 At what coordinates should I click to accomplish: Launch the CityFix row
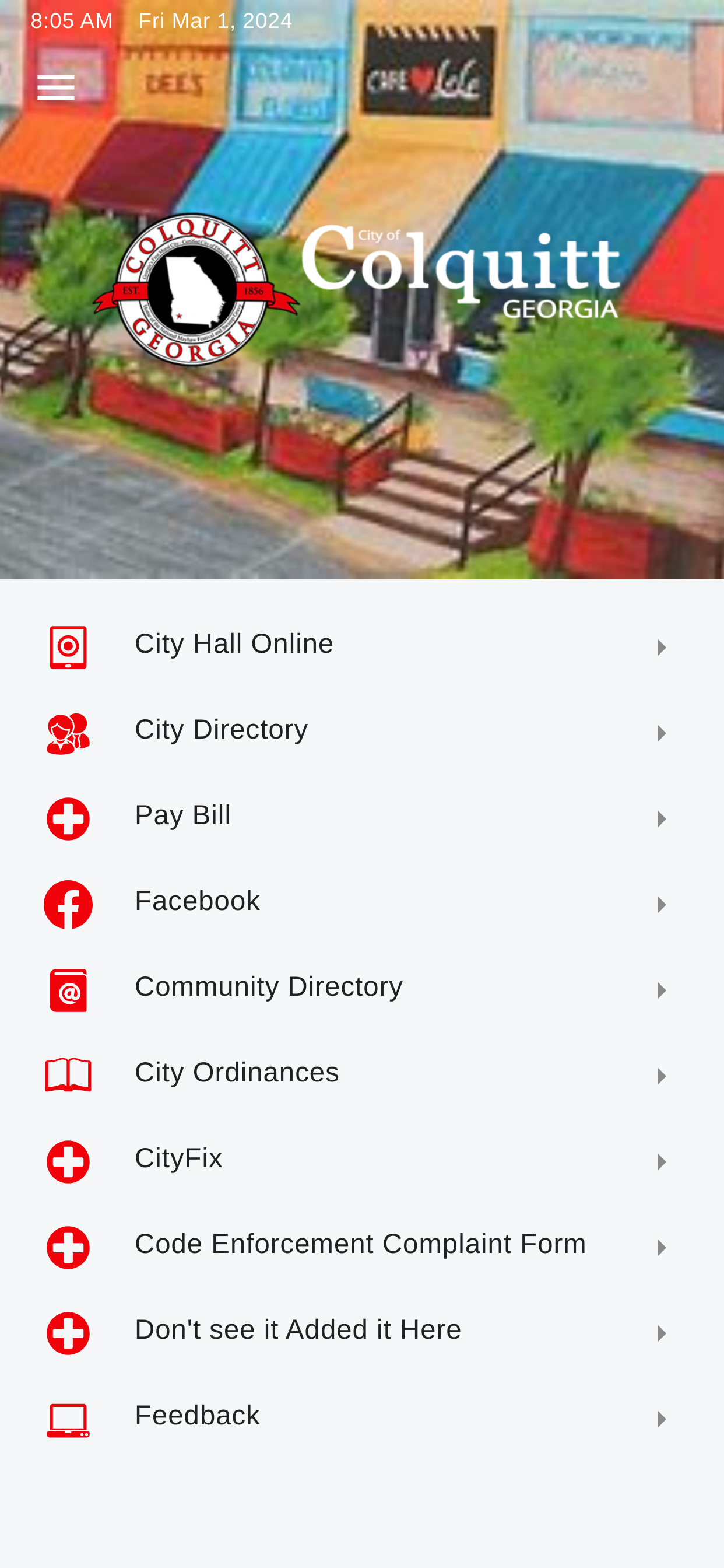coord(361,1161)
